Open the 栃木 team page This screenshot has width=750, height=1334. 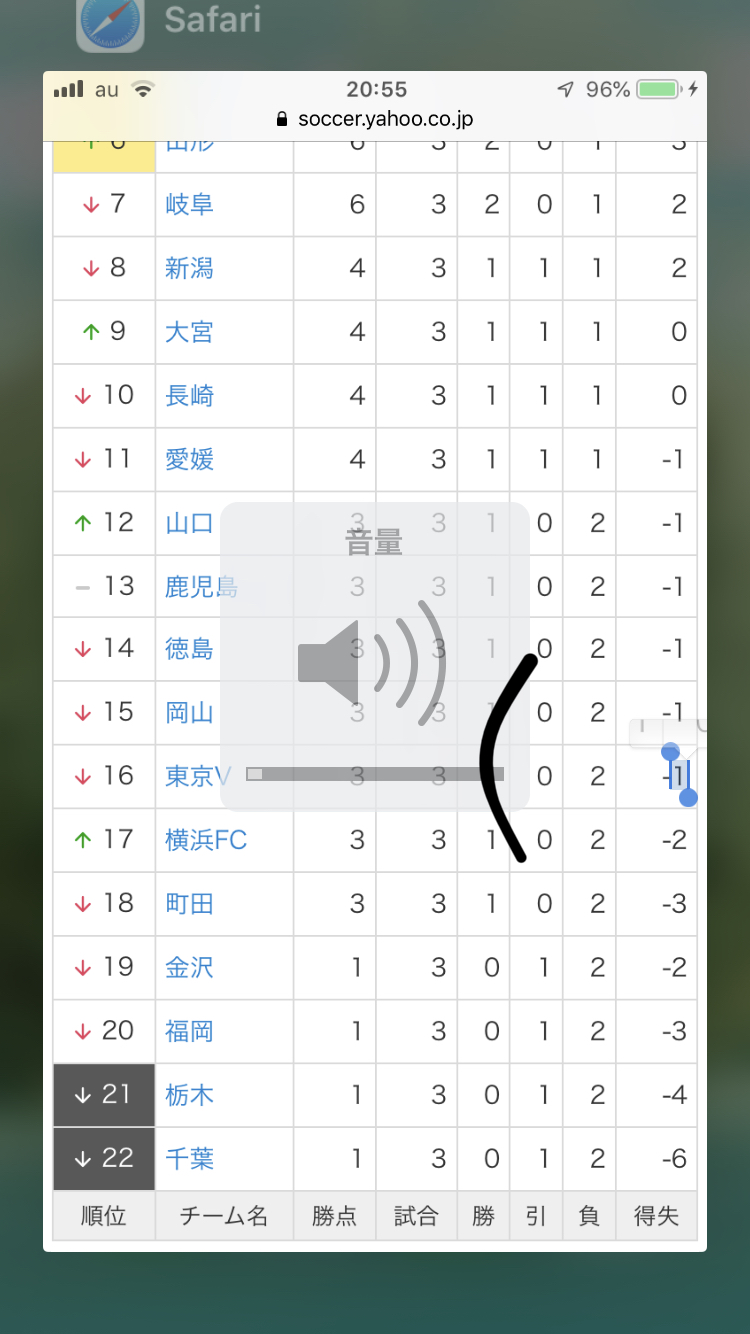click(x=189, y=1095)
